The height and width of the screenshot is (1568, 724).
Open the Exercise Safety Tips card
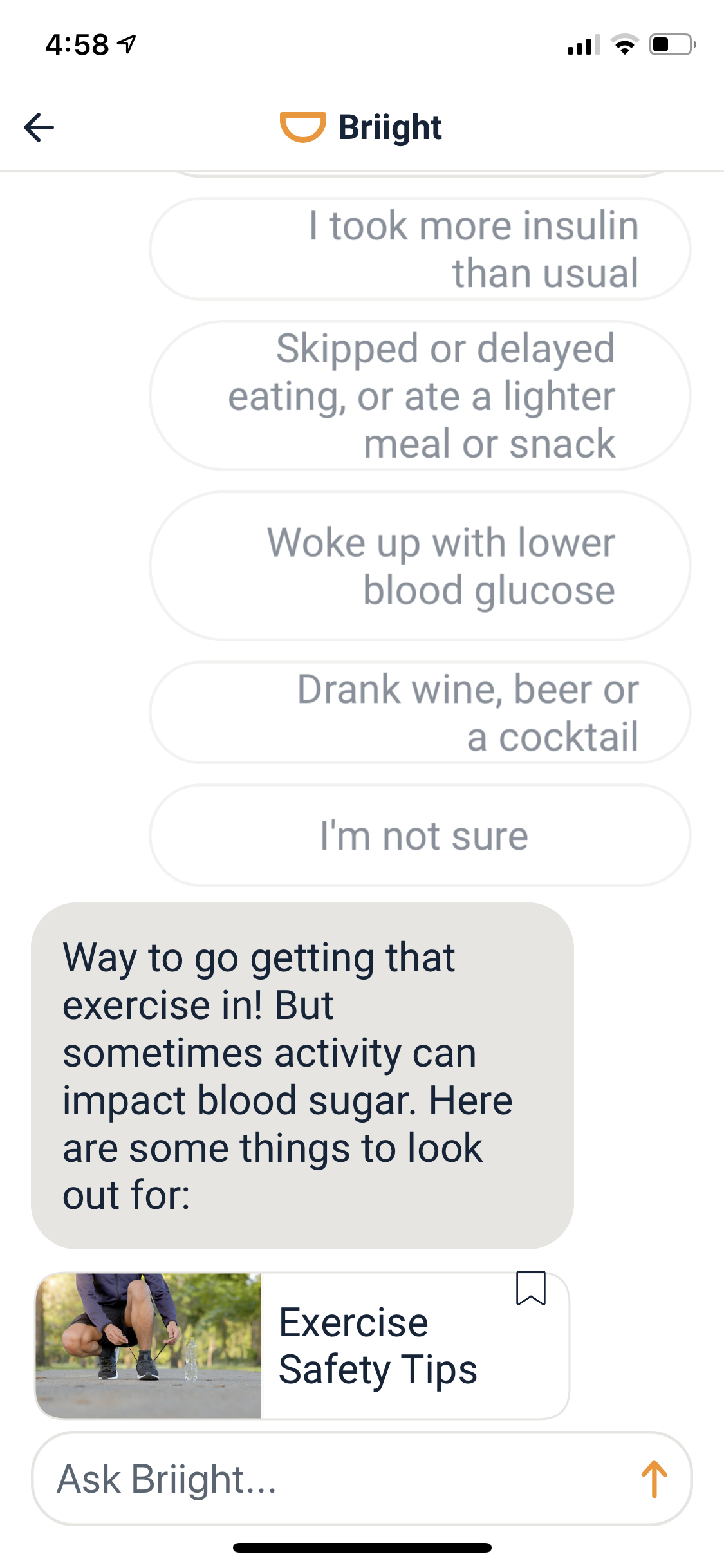301,1345
